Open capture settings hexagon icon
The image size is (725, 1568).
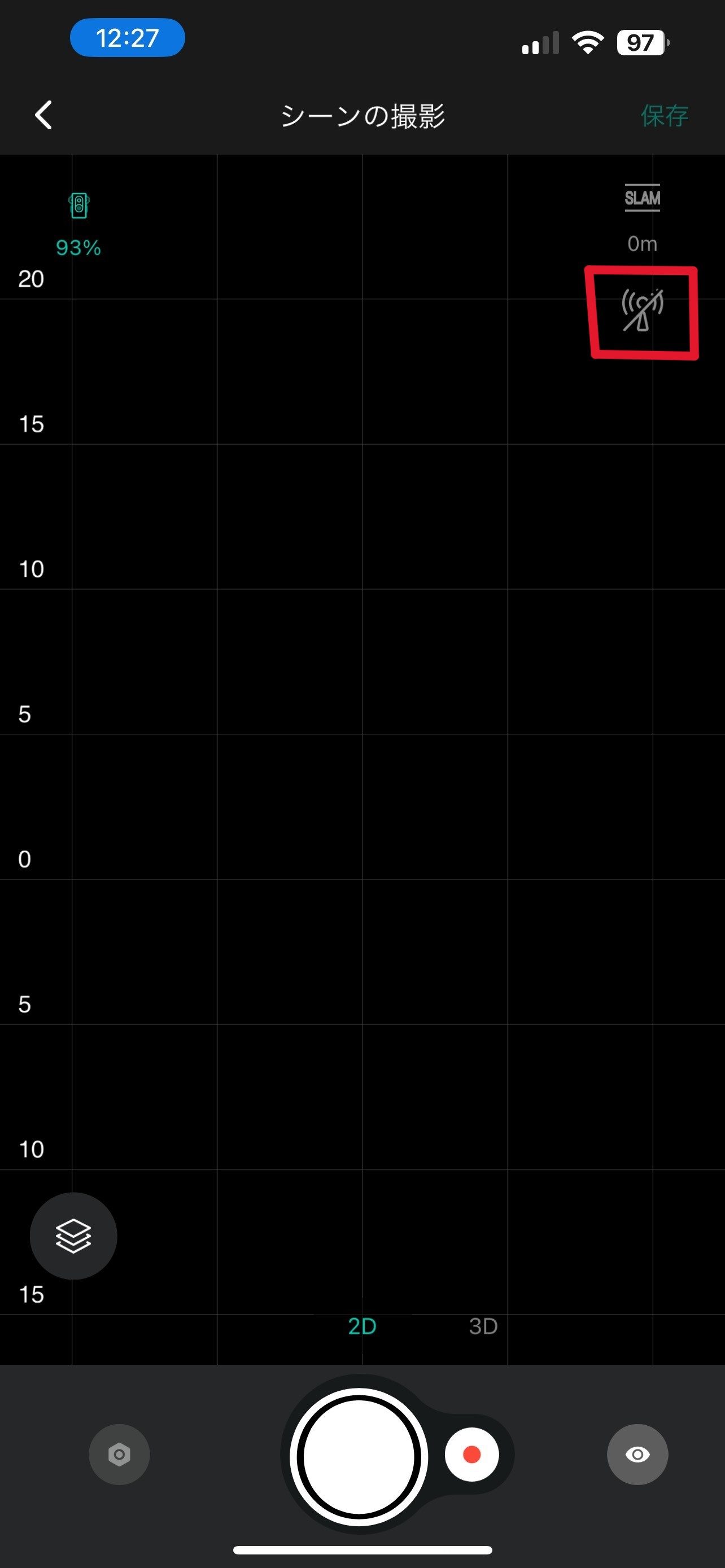[x=119, y=1455]
